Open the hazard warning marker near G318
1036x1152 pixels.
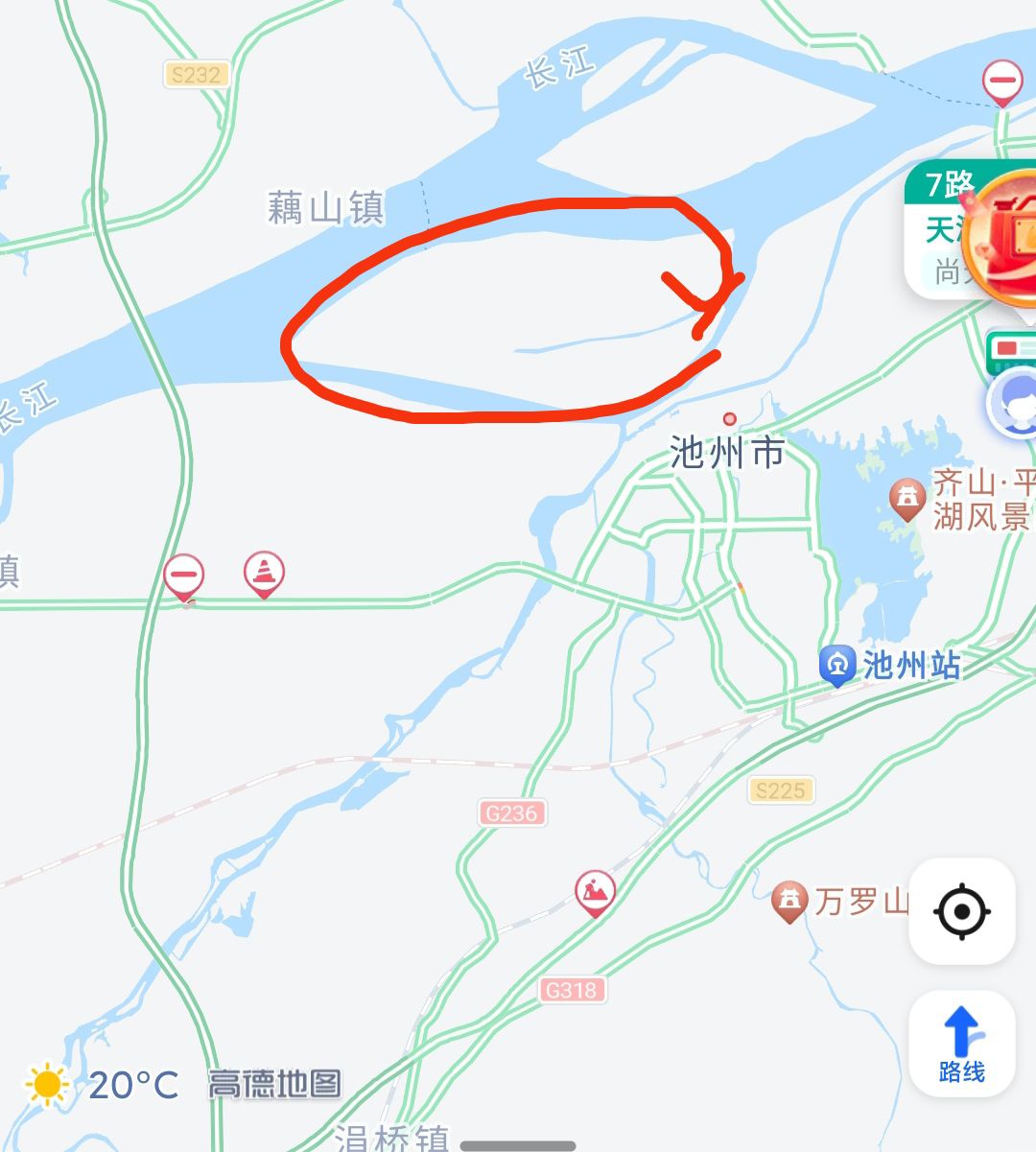click(x=595, y=893)
